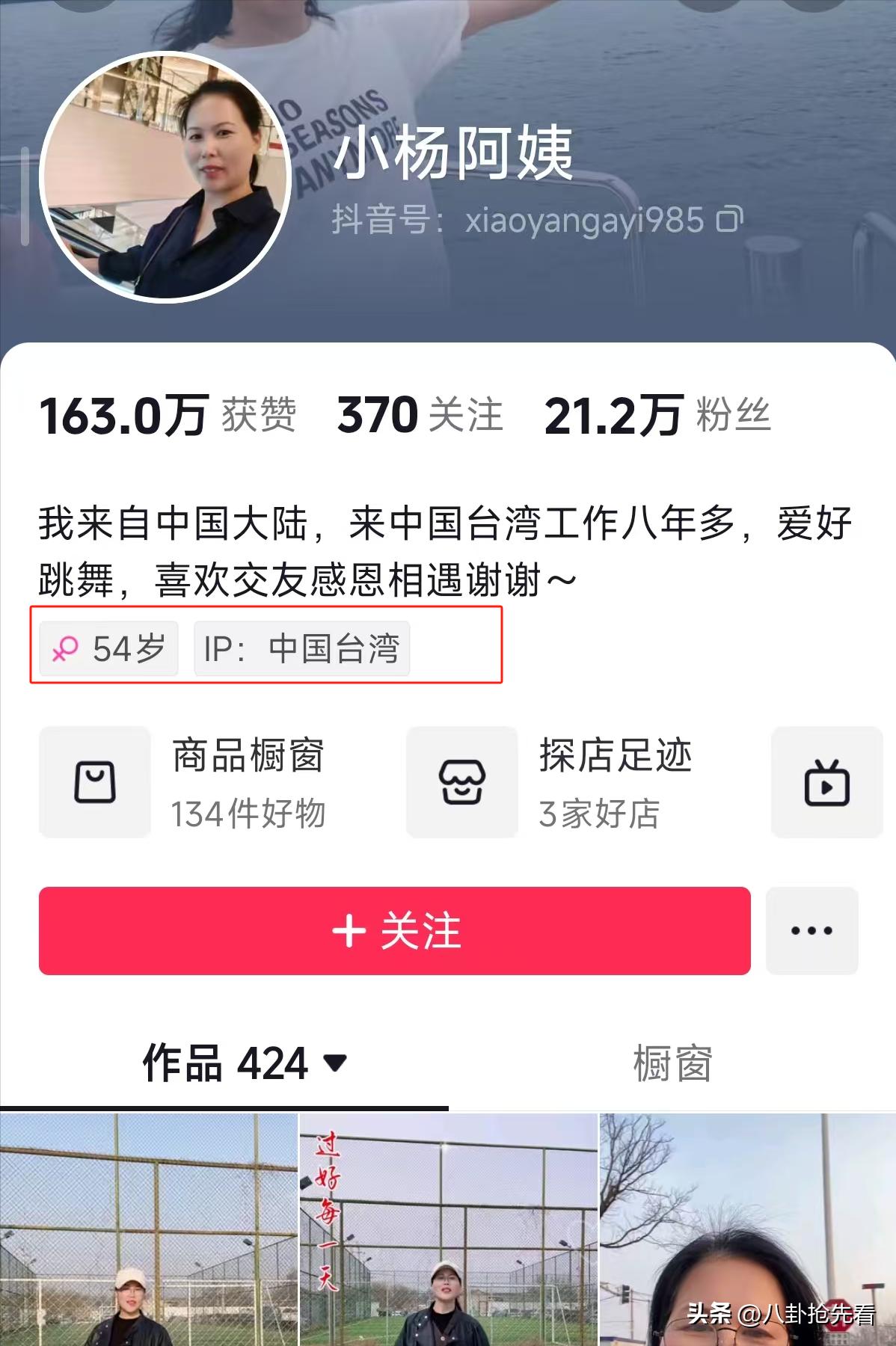Switch to the 橱窗 tab
The width and height of the screenshot is (896, 1346).
click(x=672, y=1063)
